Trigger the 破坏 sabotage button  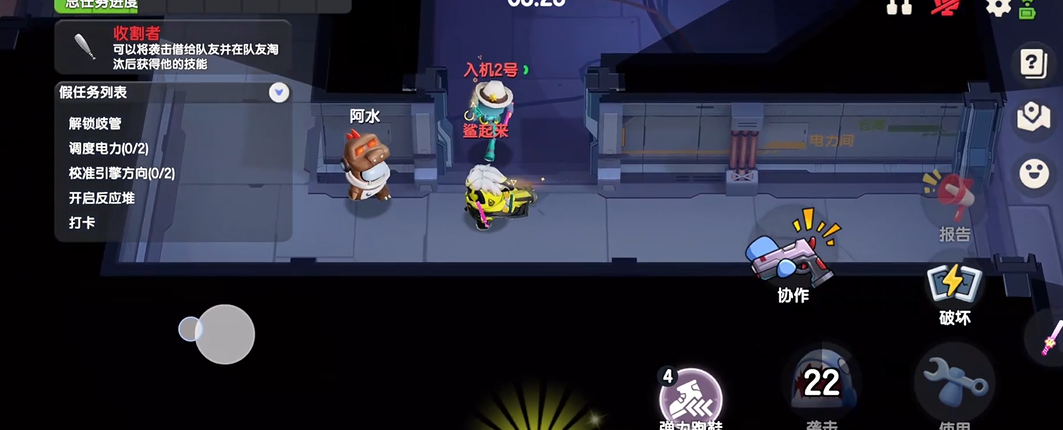coord(955,284)
